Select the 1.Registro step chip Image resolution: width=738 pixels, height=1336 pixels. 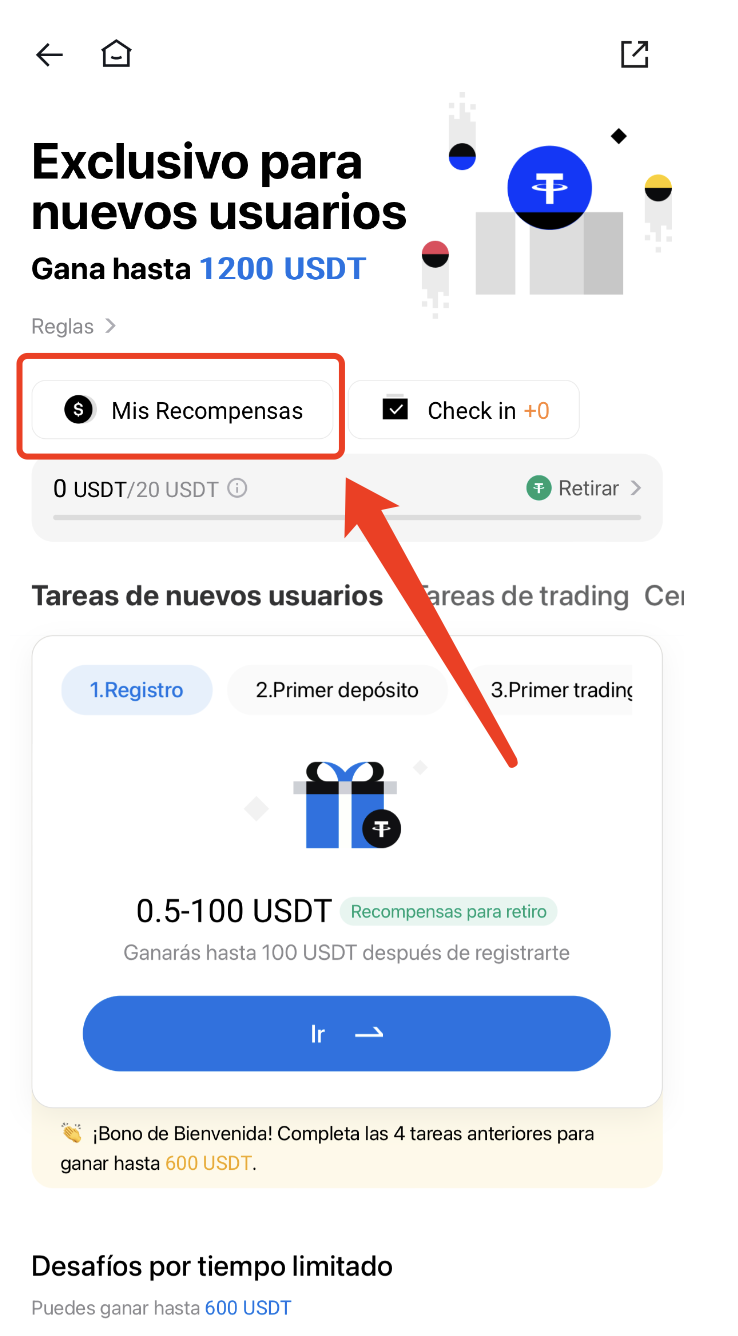coord(137,690)
